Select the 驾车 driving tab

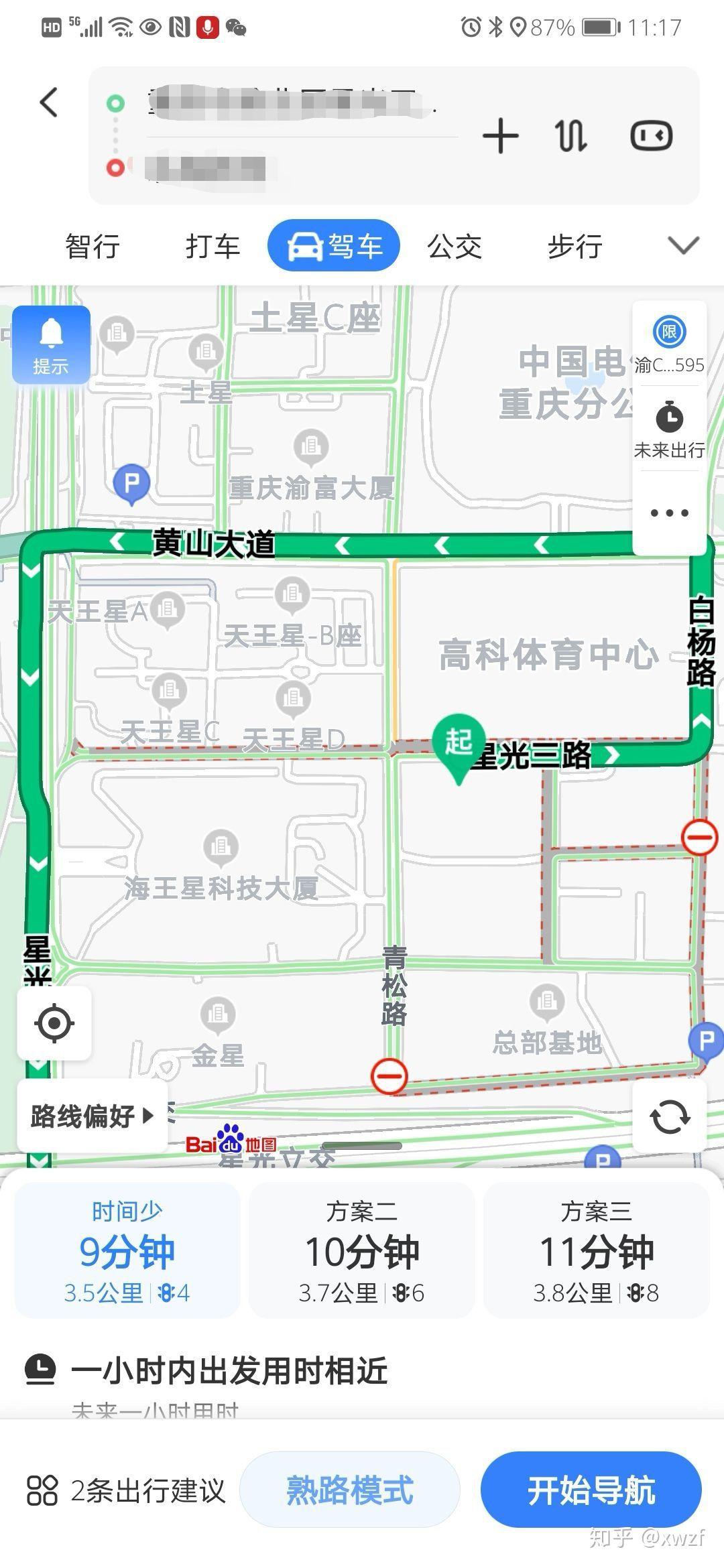point(334,246)
